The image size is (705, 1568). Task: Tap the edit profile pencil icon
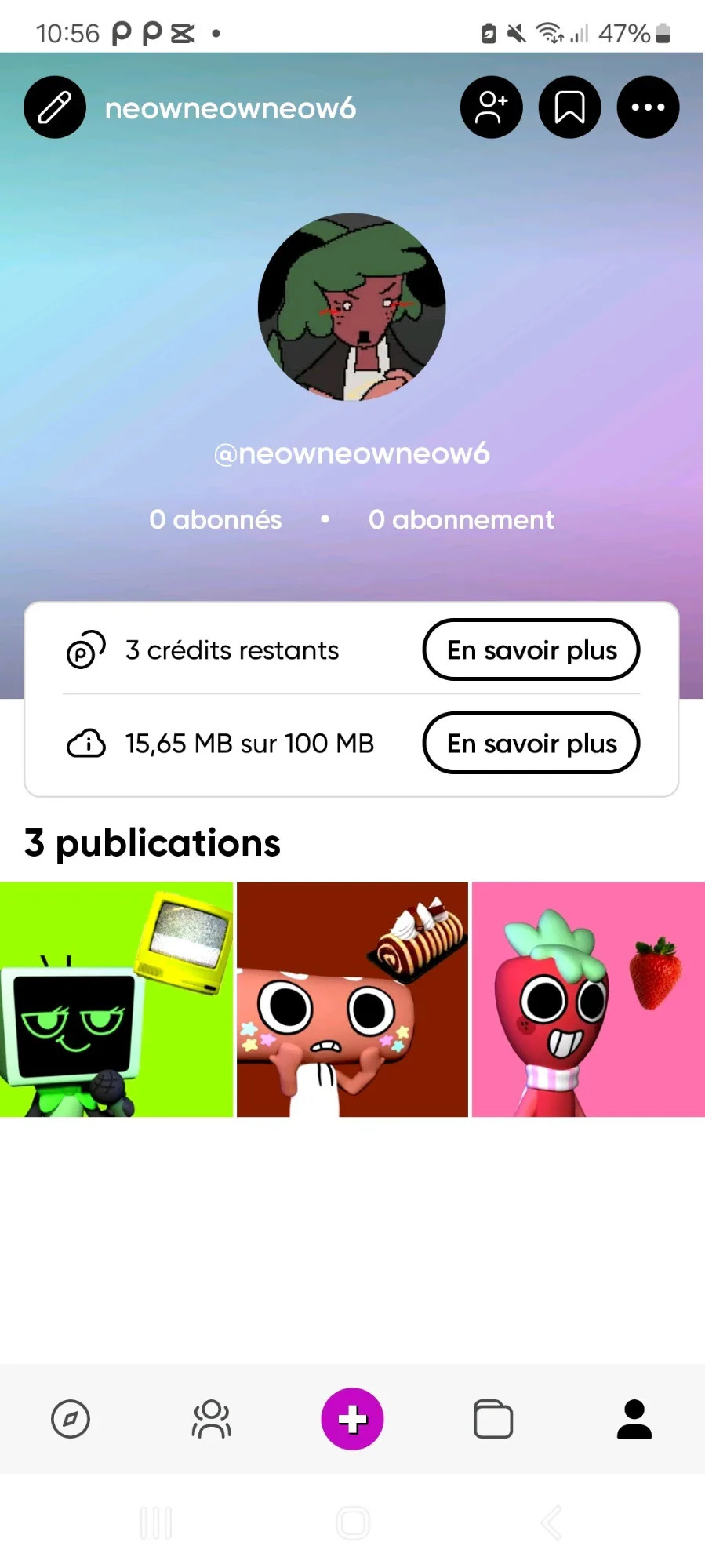(x=55, y=107)
